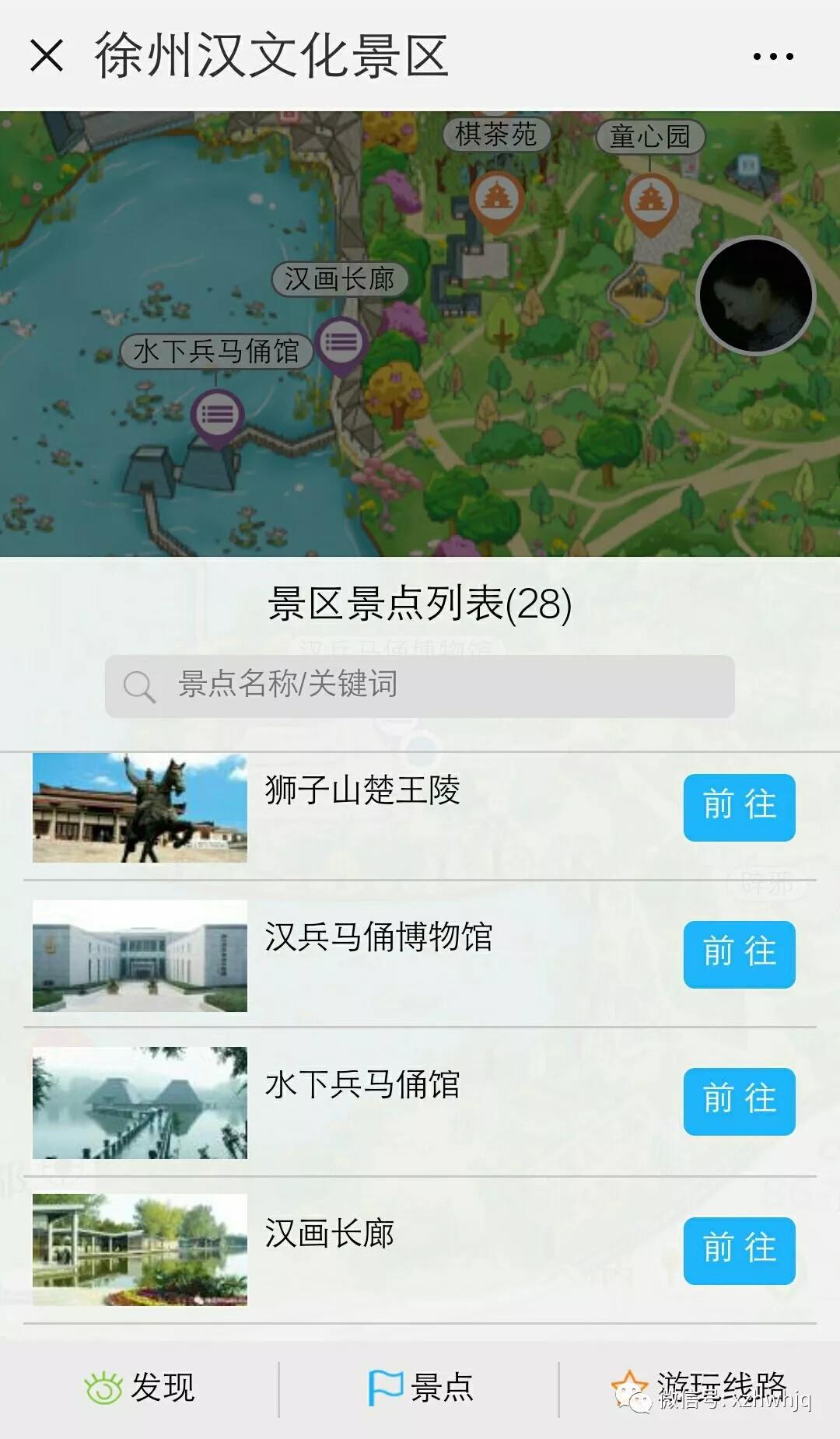The width and height of the screenshot is (840, 1439).
Task: Close the 徐州汉文化景区 page
Action: 47,56
